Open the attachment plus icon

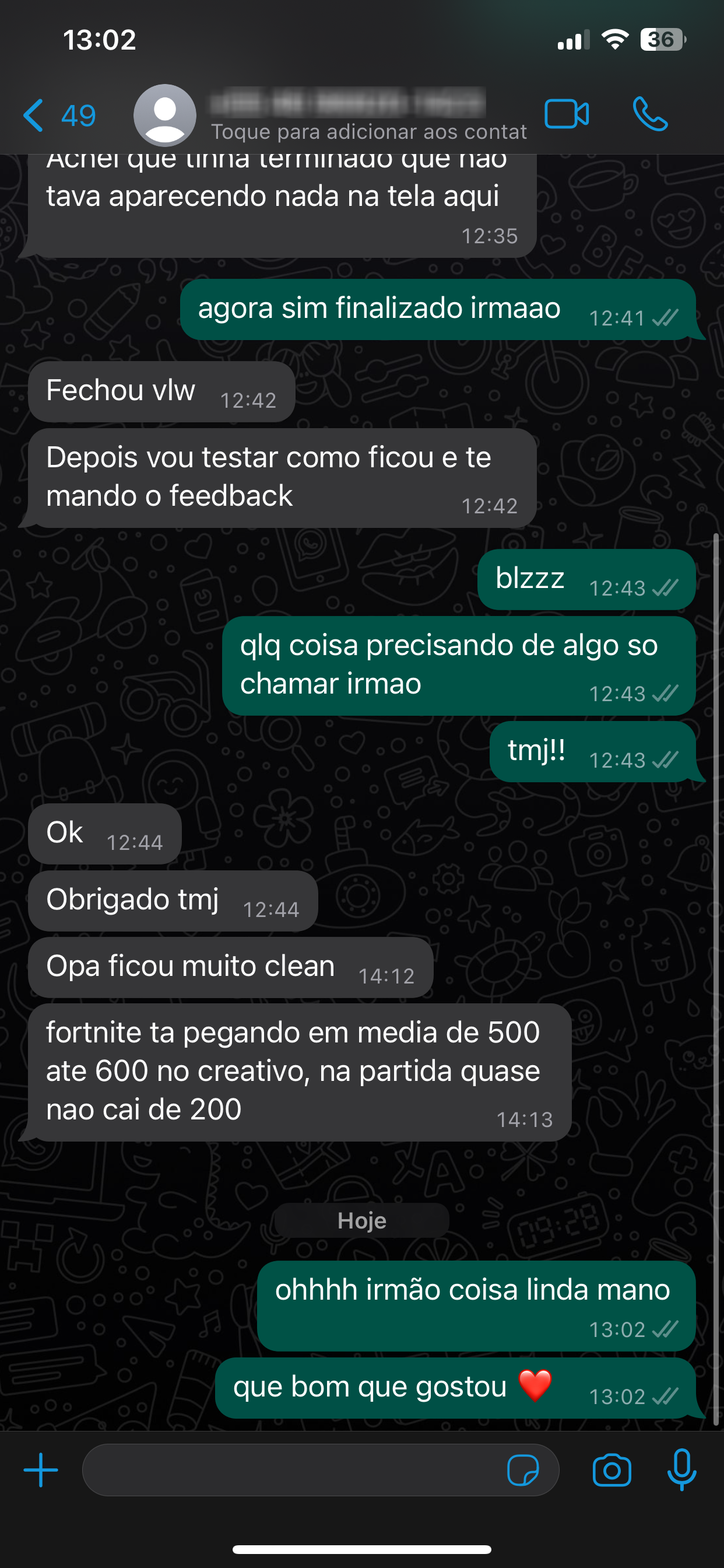(x=40, y=1469)
